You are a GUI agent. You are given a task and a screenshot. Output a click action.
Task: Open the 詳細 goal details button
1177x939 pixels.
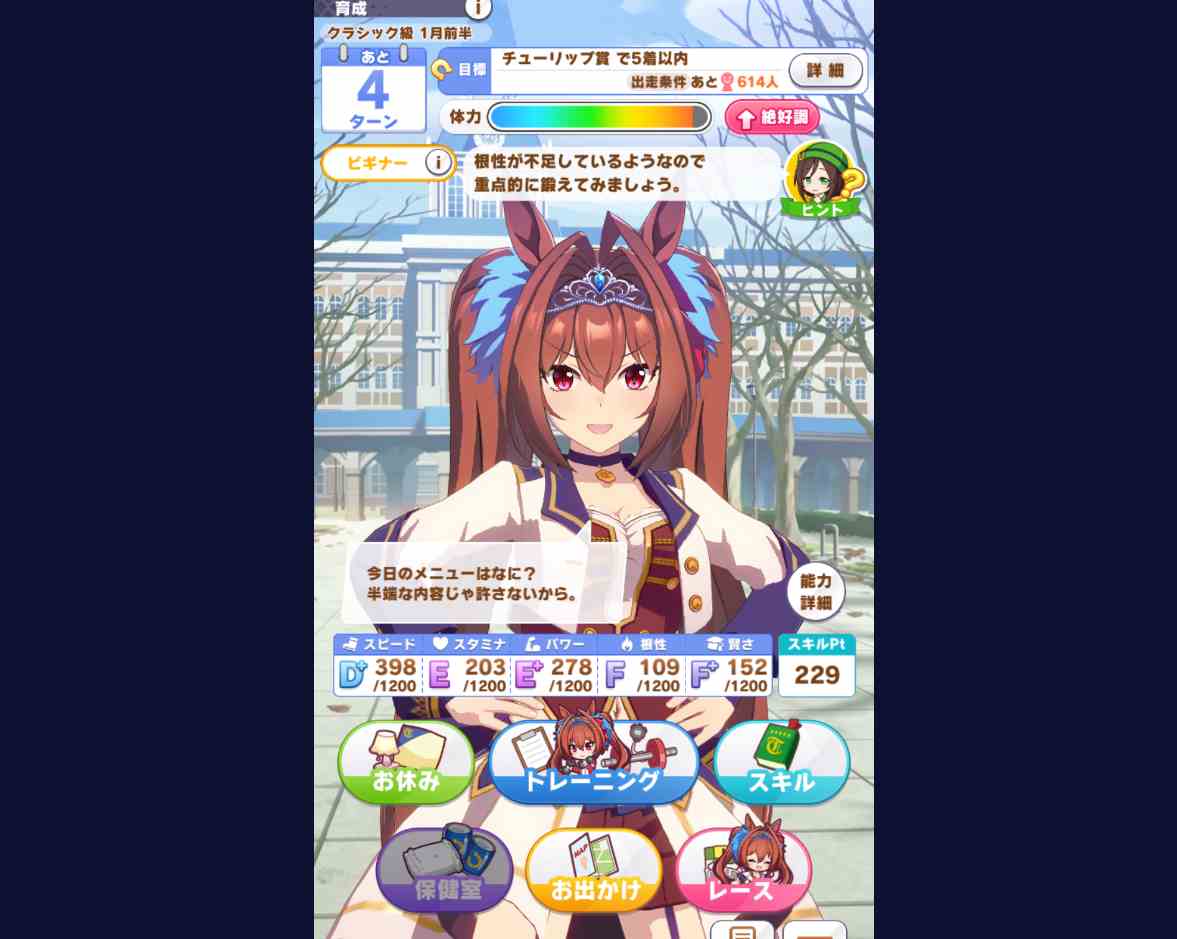pos(825,71)
